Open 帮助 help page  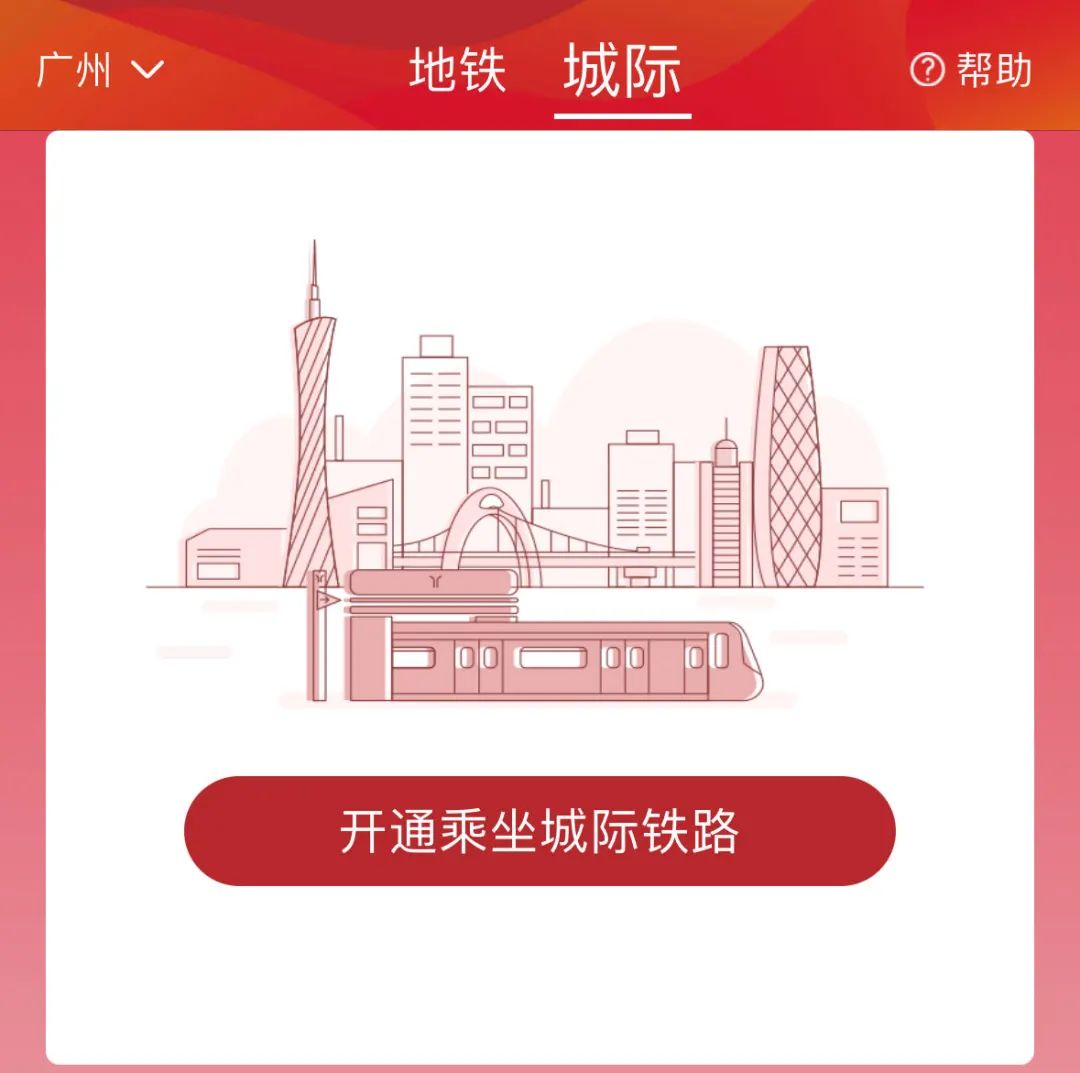[x=970, y=71]
